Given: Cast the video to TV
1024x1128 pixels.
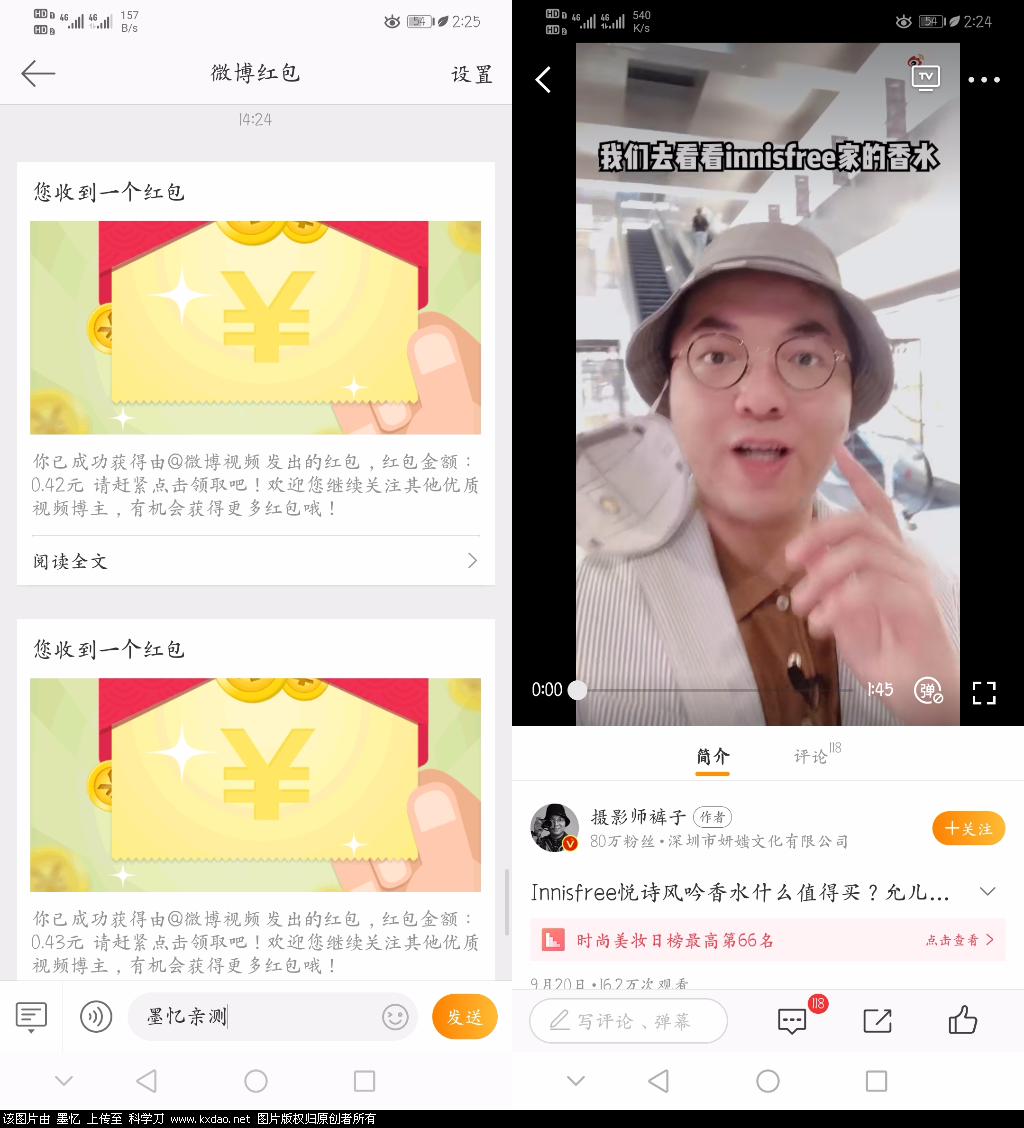Looking at the screenshot, I should (x=926, y=78).
